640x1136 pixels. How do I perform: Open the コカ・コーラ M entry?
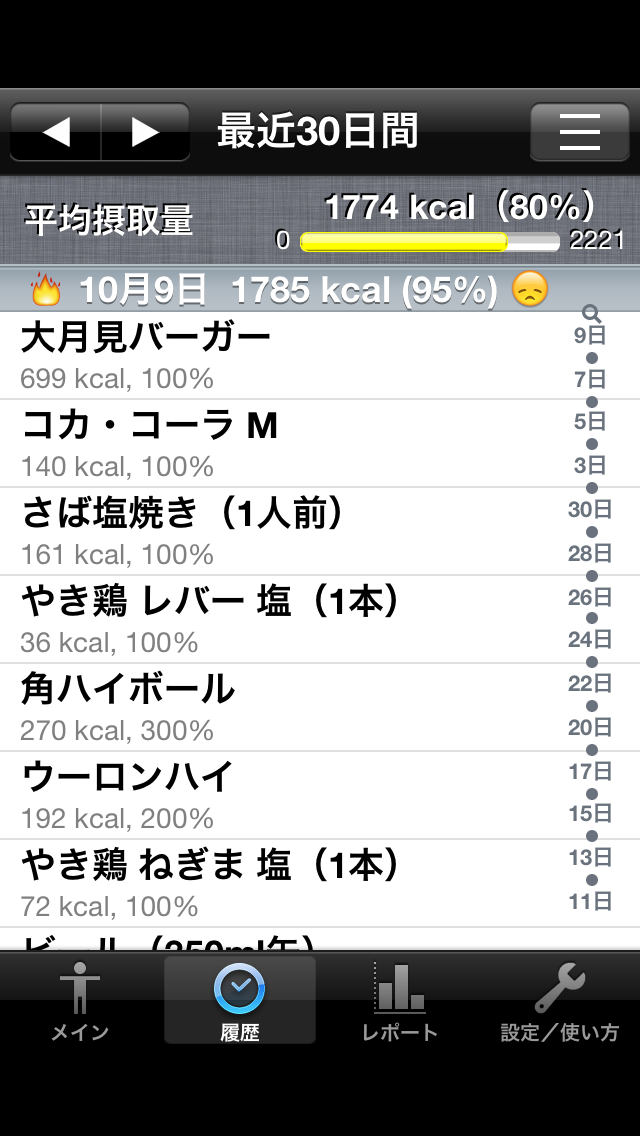[x=280, y=443]
